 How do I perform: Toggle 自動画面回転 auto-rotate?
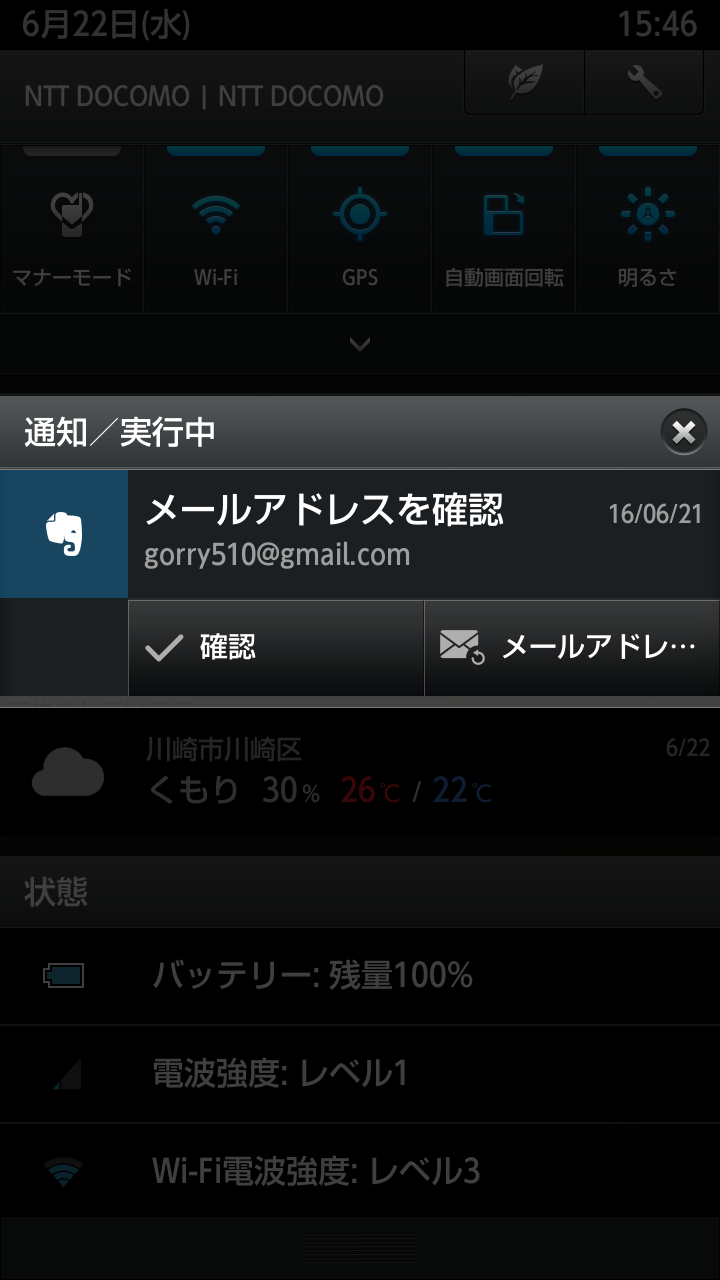504,230
